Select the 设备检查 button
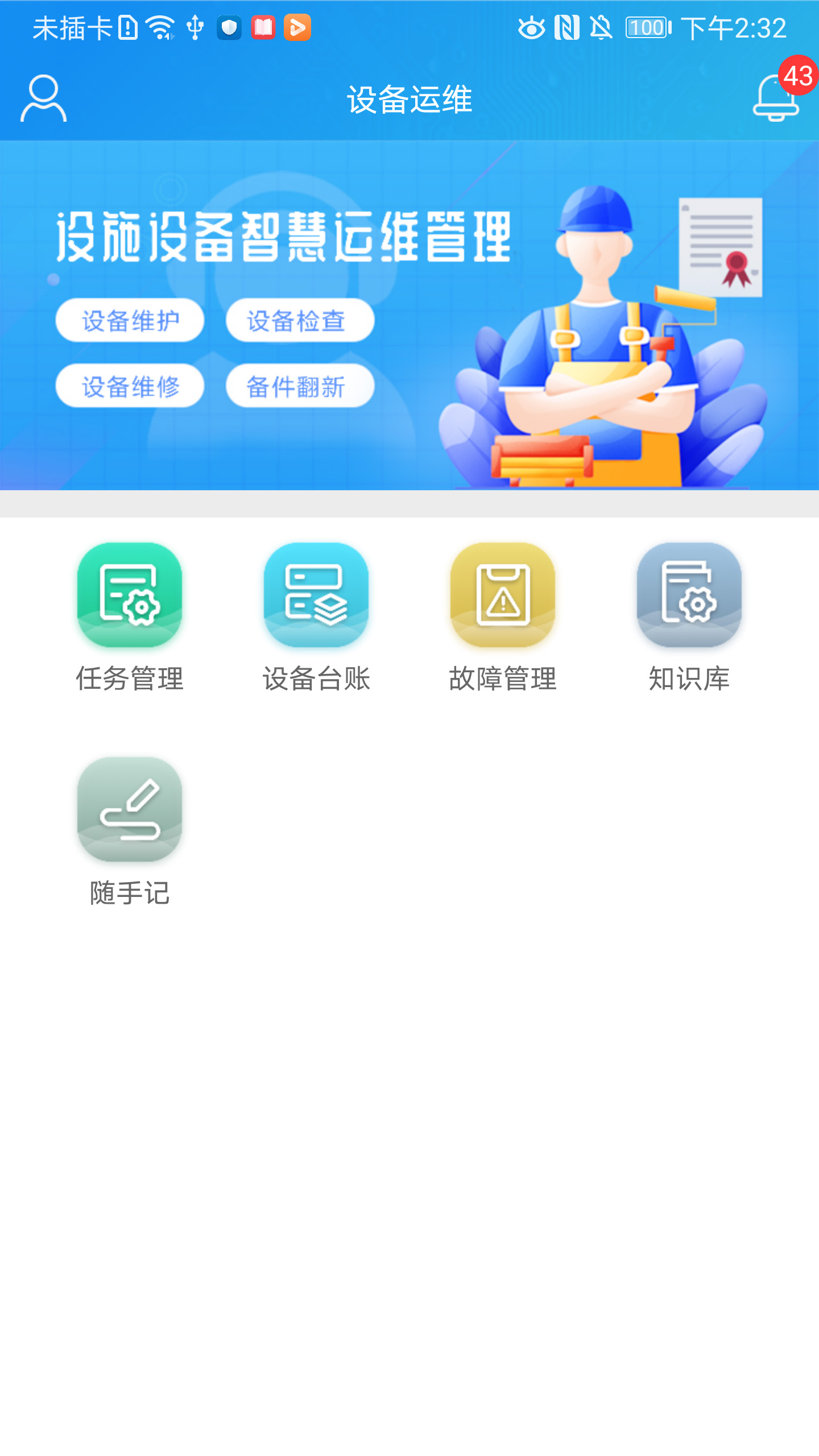Viewport: 819px width, 1456px height. point(300,320)
